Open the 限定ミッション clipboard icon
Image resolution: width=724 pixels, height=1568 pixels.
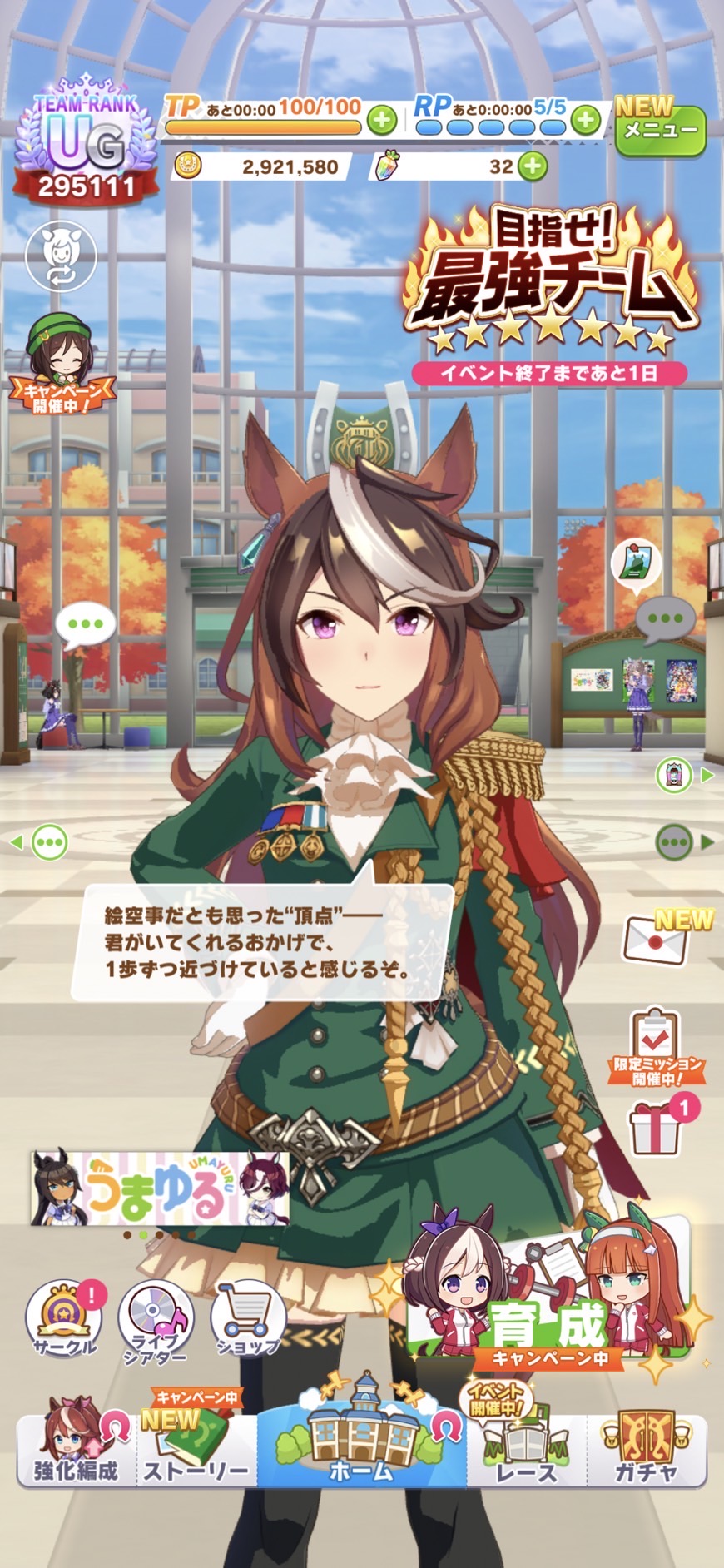point(656,1047)
